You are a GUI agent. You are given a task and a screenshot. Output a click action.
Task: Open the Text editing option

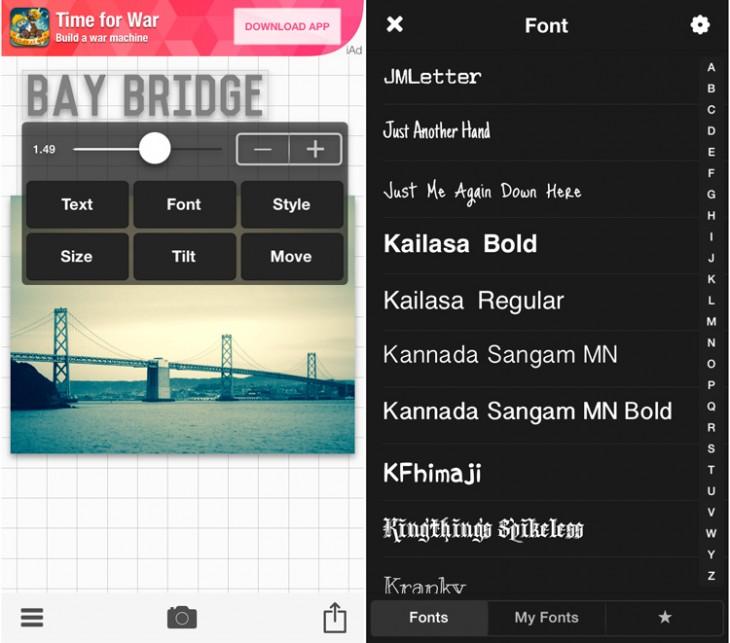[77, 204]
